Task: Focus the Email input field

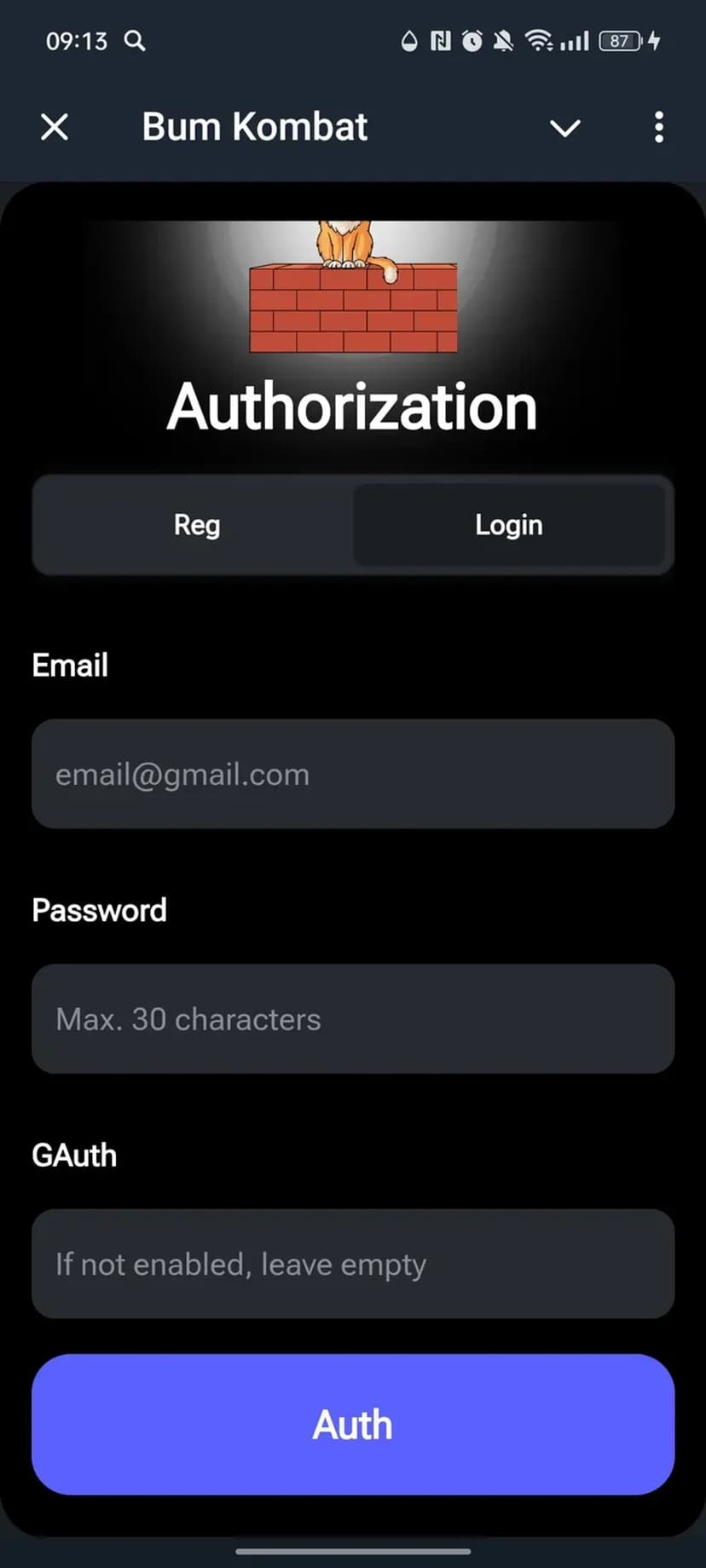Action: (353, 774)
